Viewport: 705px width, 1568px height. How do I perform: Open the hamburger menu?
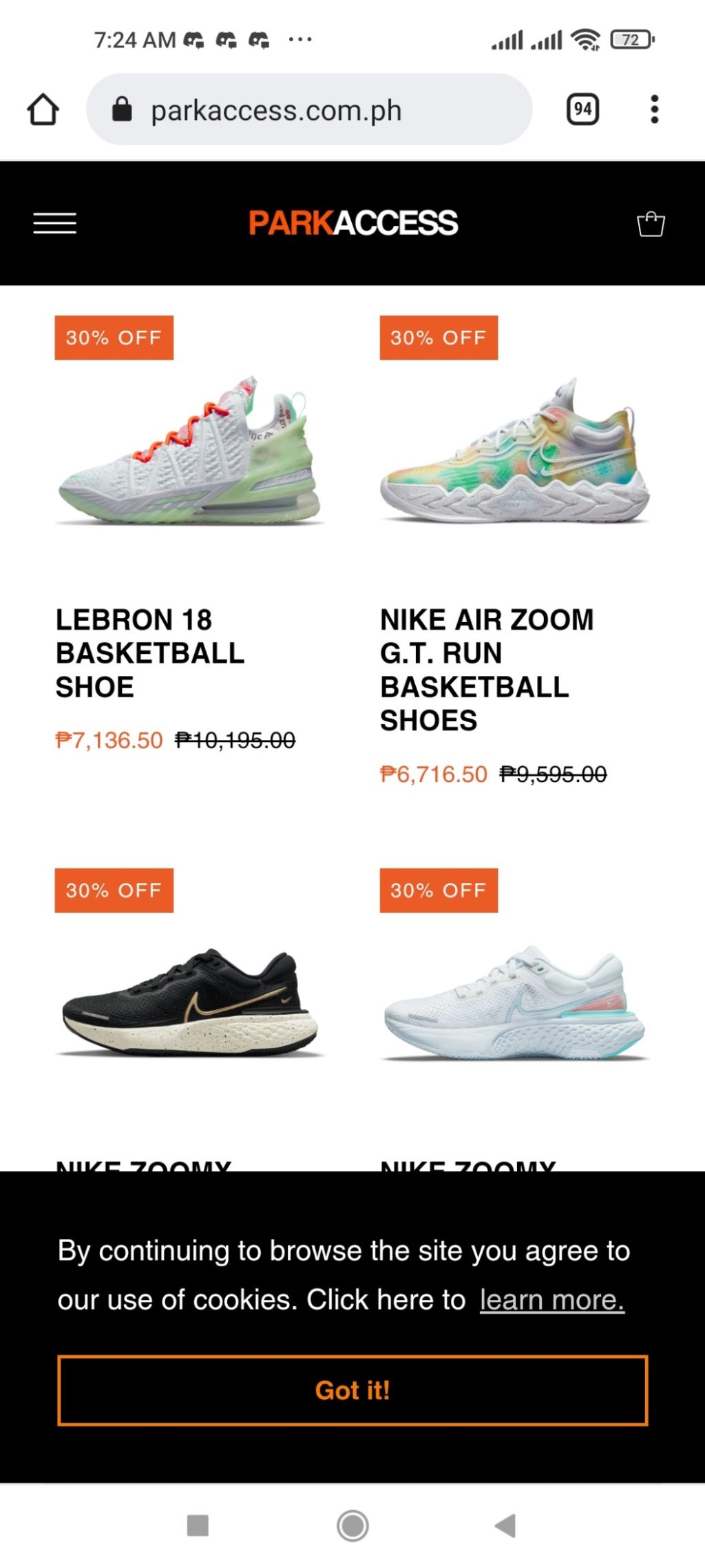coord(55,223)
